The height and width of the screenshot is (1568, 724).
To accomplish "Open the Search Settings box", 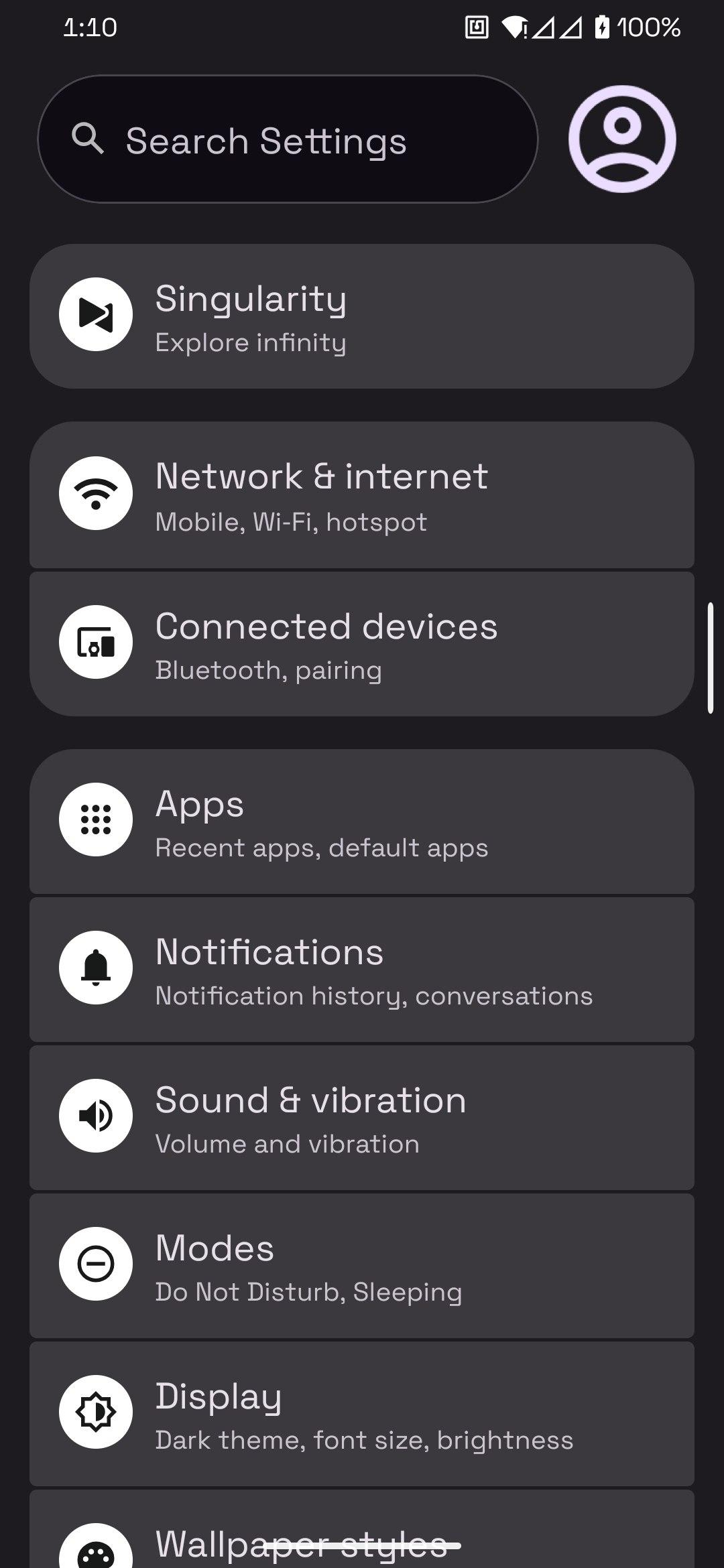I will coord(288,139).
